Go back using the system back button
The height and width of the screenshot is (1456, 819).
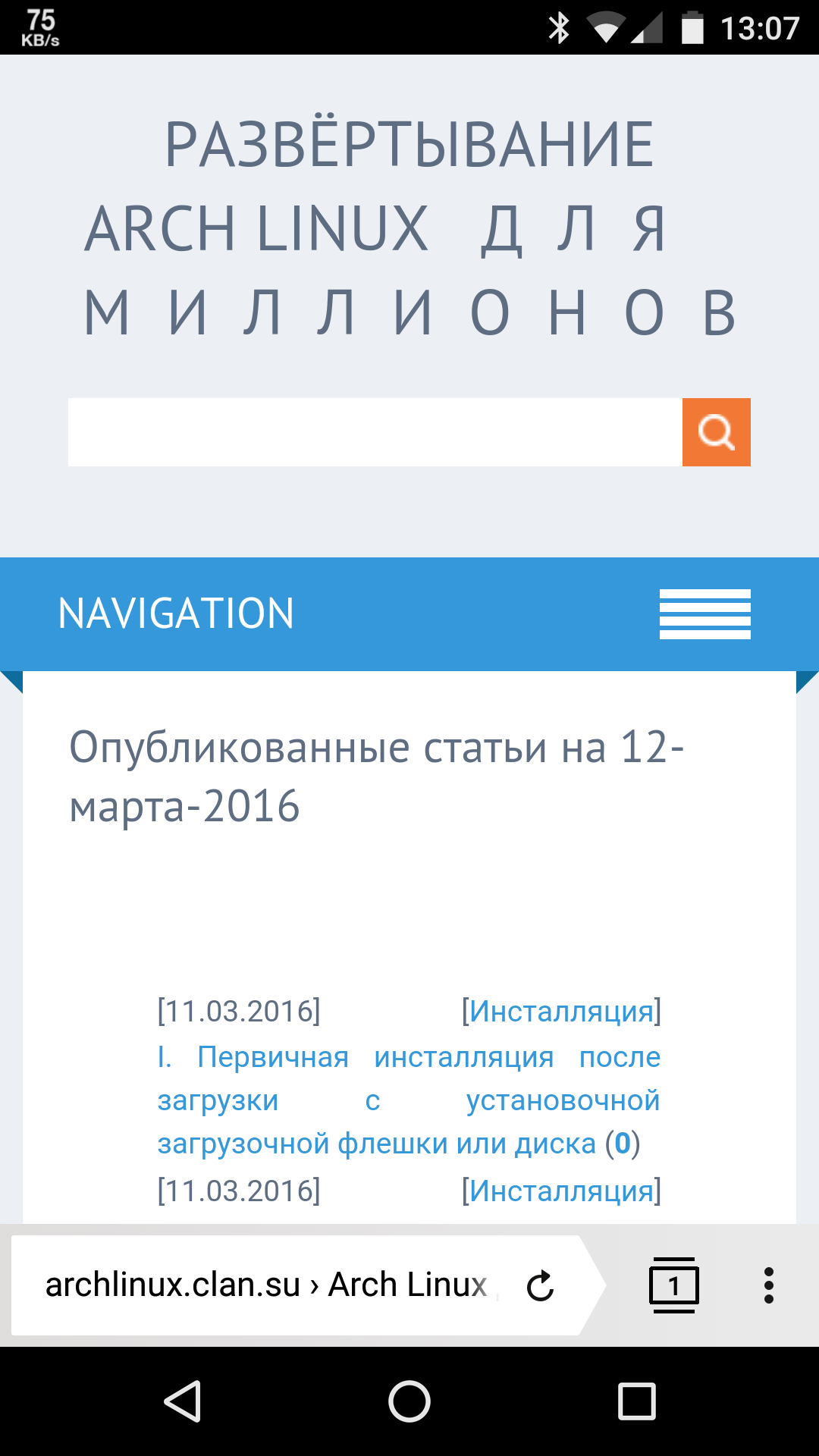click(183, 1401)
